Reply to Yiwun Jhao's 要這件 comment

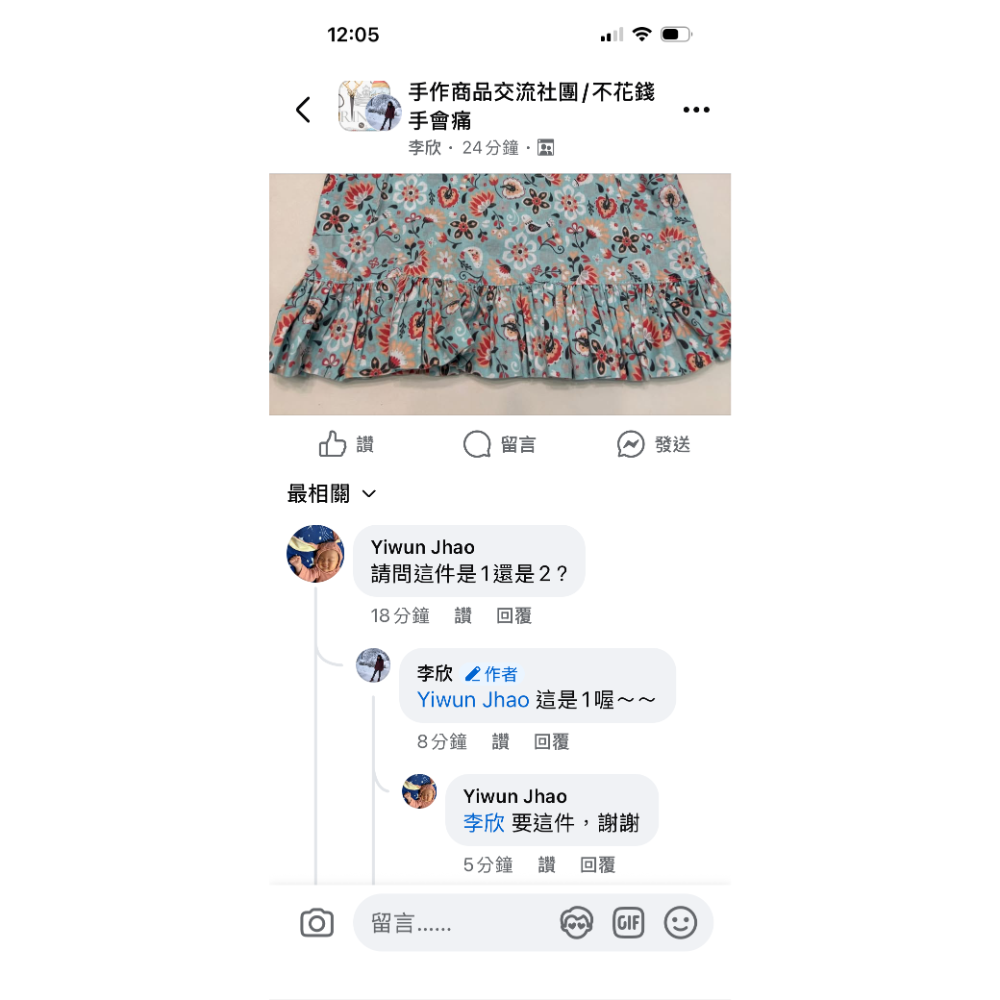coord(597,865)
